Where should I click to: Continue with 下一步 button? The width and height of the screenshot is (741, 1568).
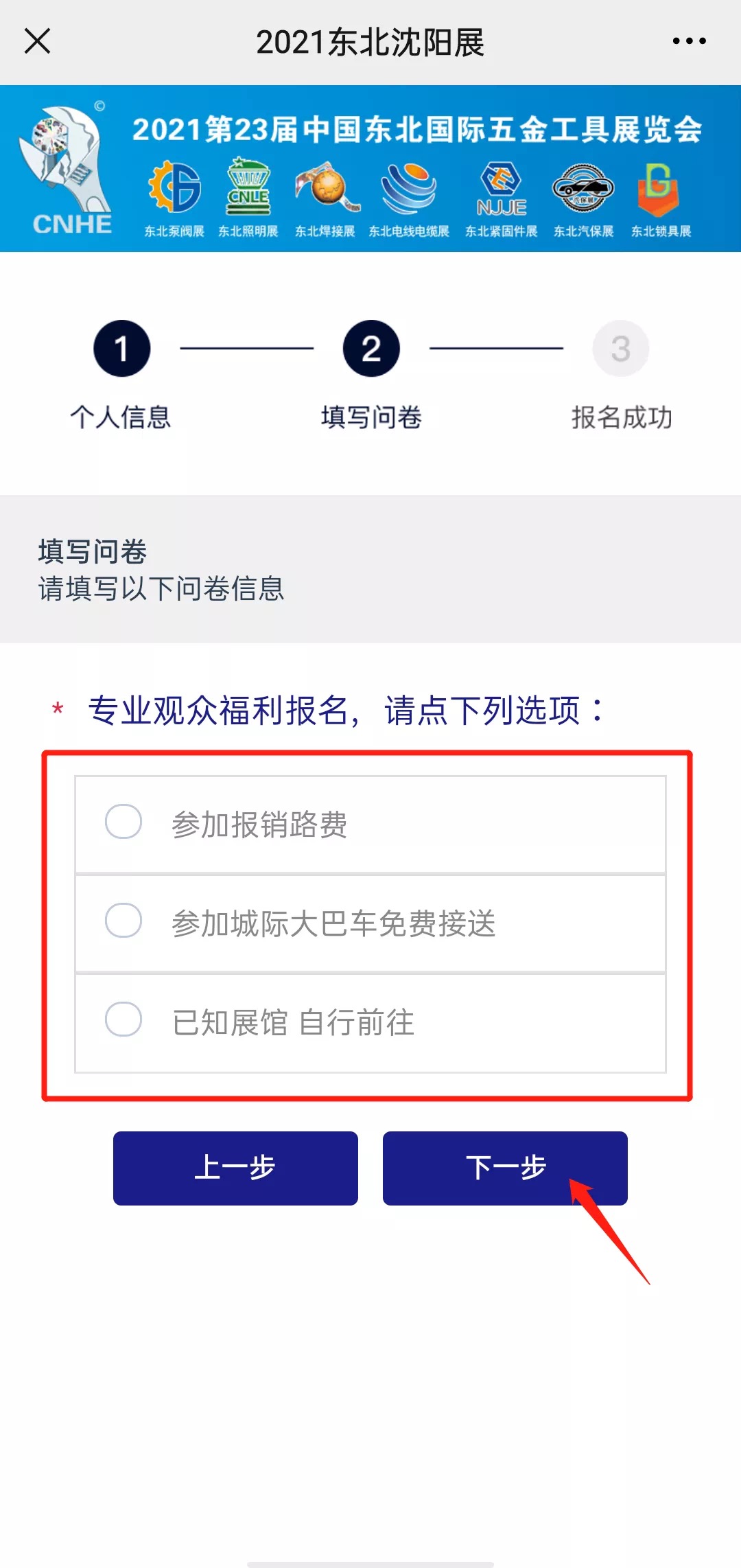coord(505,1168)
